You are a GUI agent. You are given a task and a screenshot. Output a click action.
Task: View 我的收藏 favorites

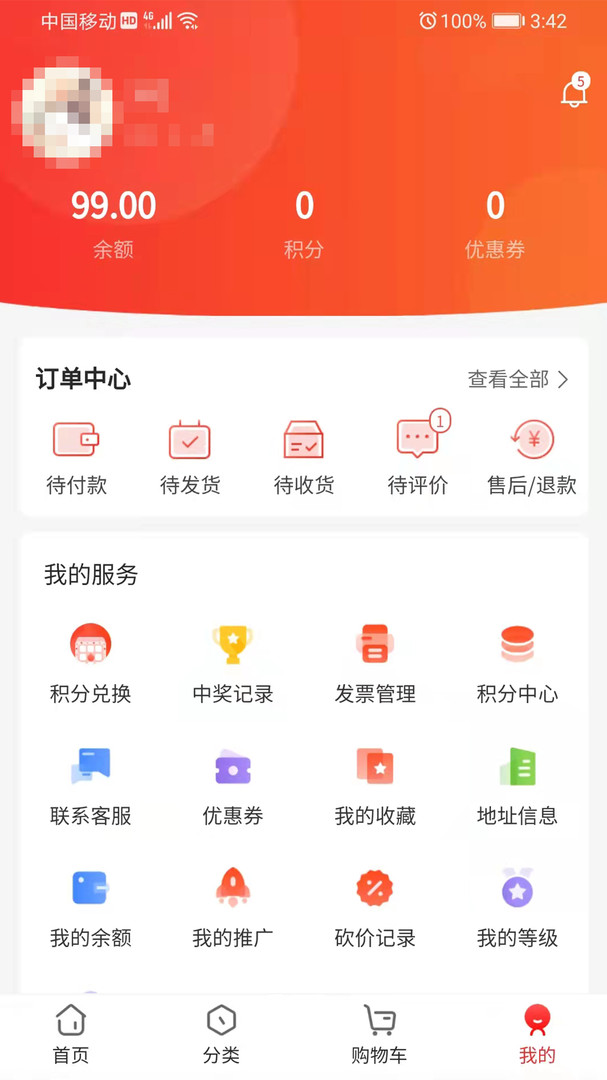[375, 787]
